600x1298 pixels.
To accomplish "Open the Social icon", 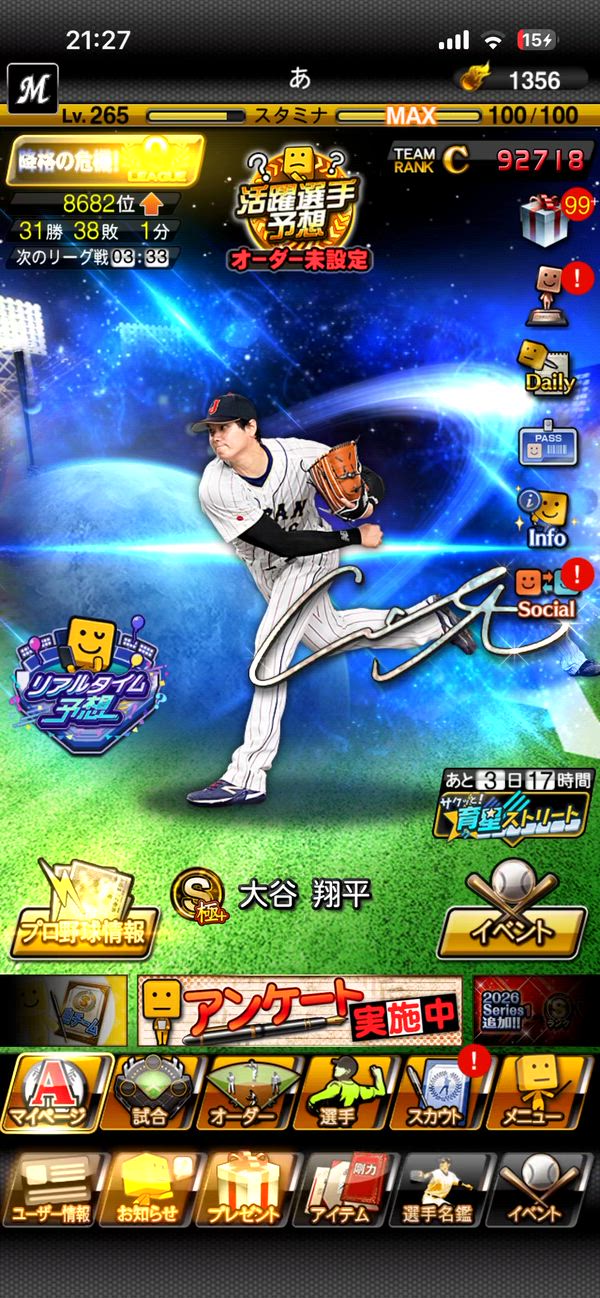I will point(546,591).
